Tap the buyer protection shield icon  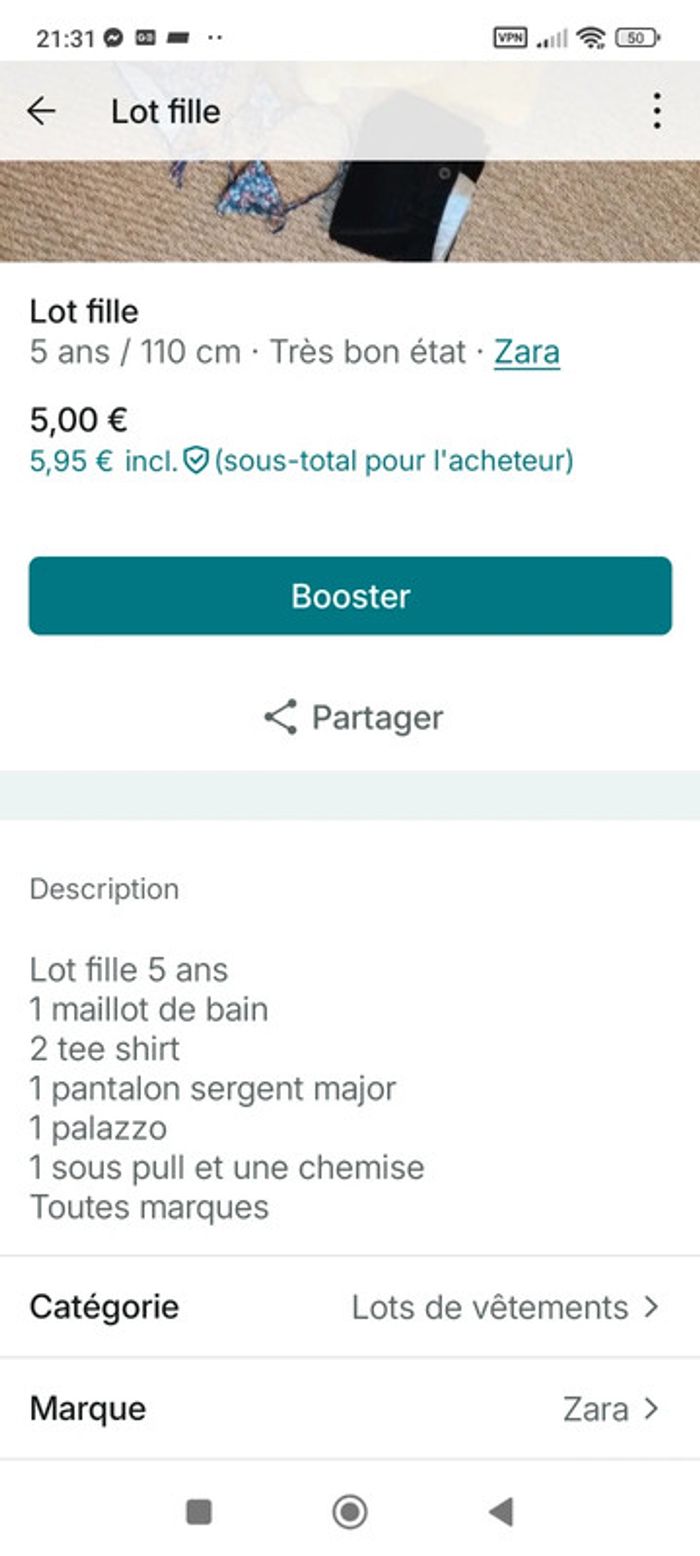(196, 461)
